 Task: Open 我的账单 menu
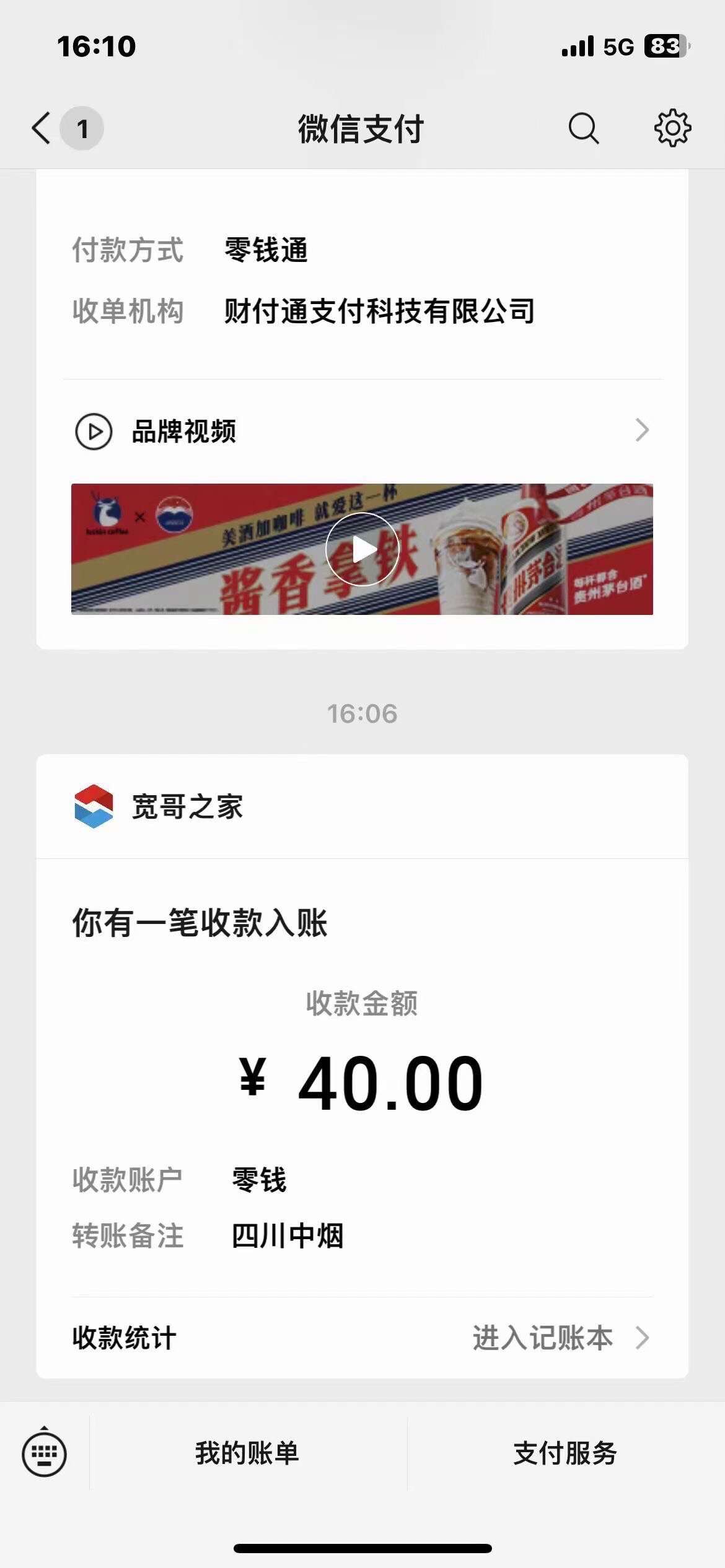248,1453
